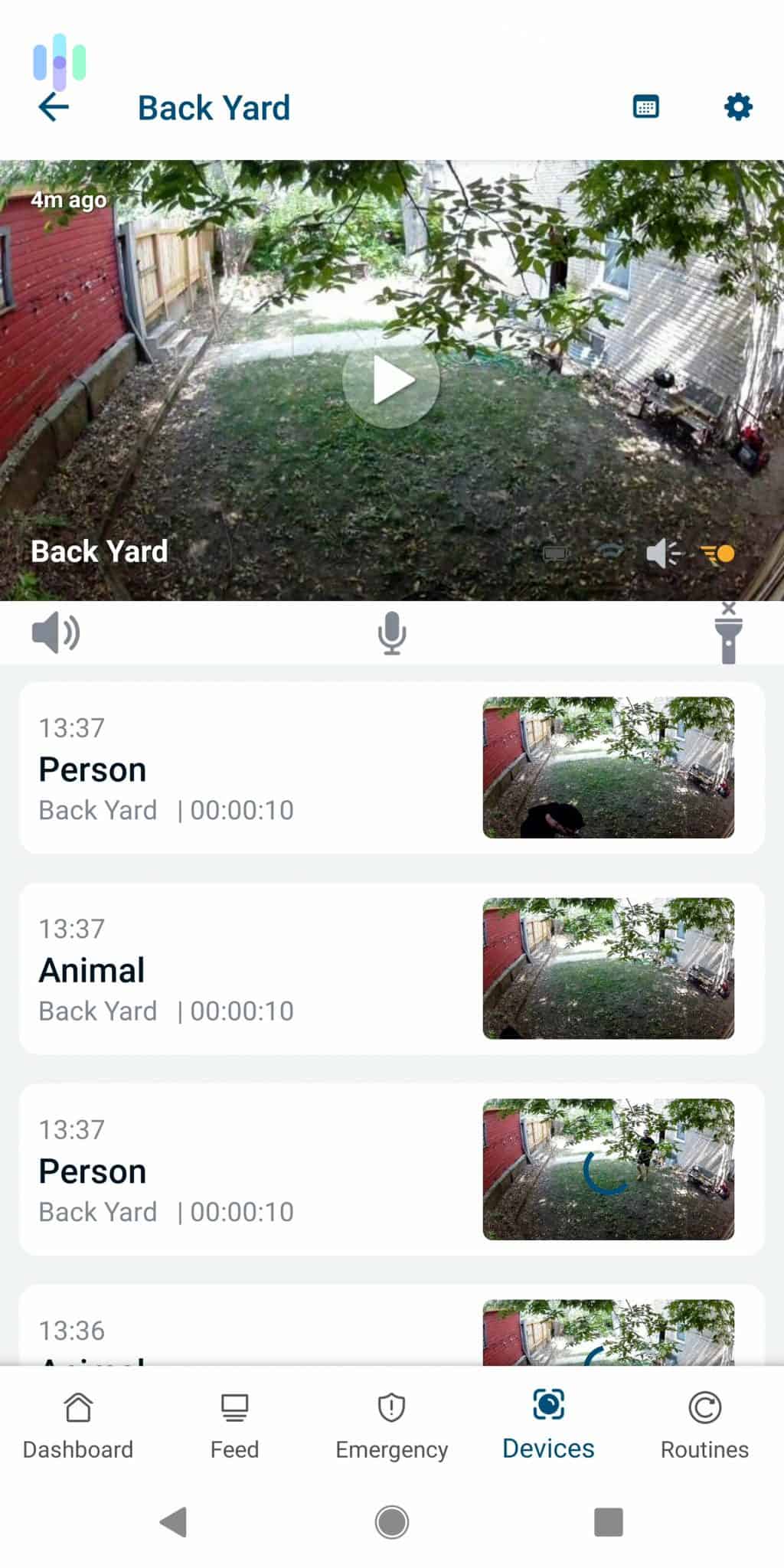
Task: Toggle the flashlight off with the X
Action: point(728,607)
